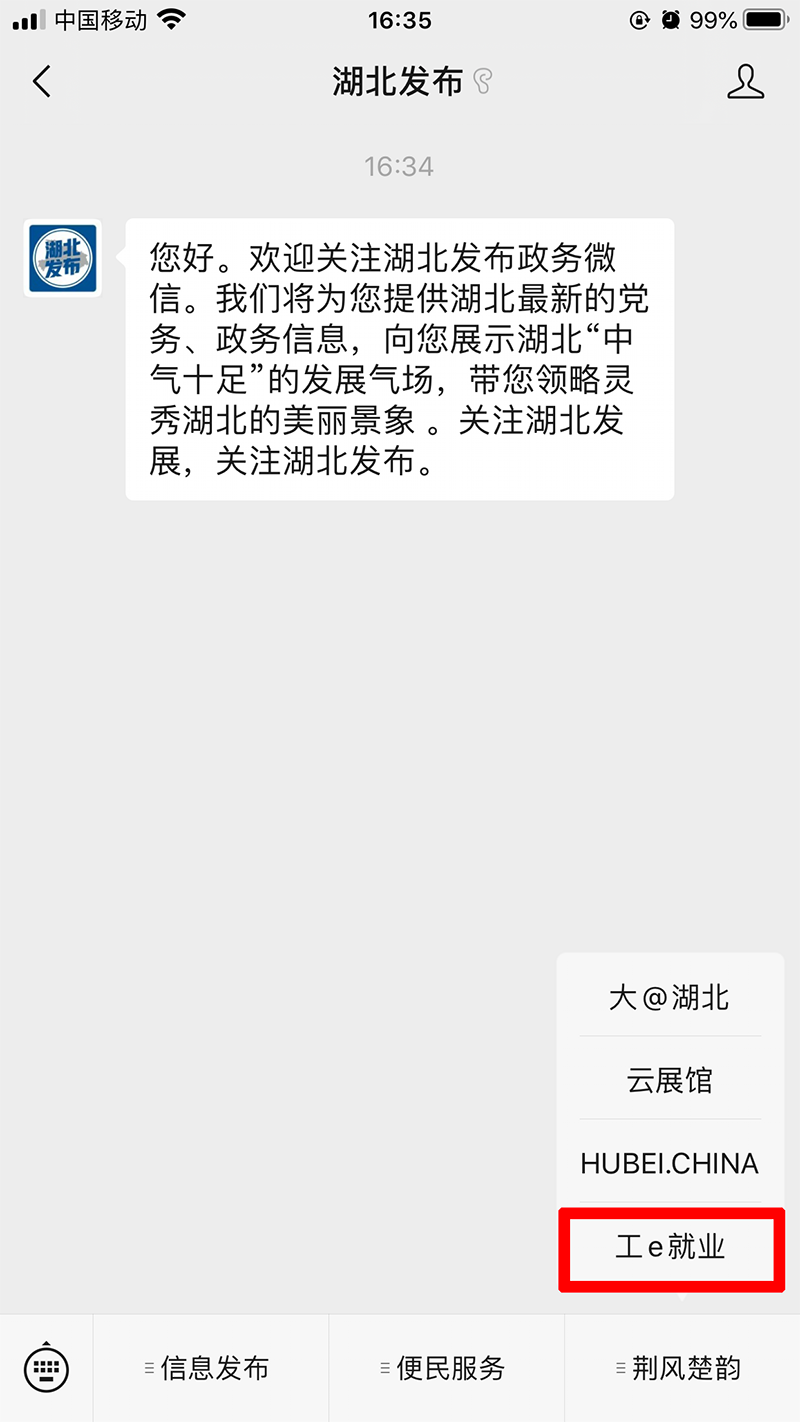Choose the HUBEI.CHINA menu option
The image size is (800, 1422).
[x=670, y=1163]
